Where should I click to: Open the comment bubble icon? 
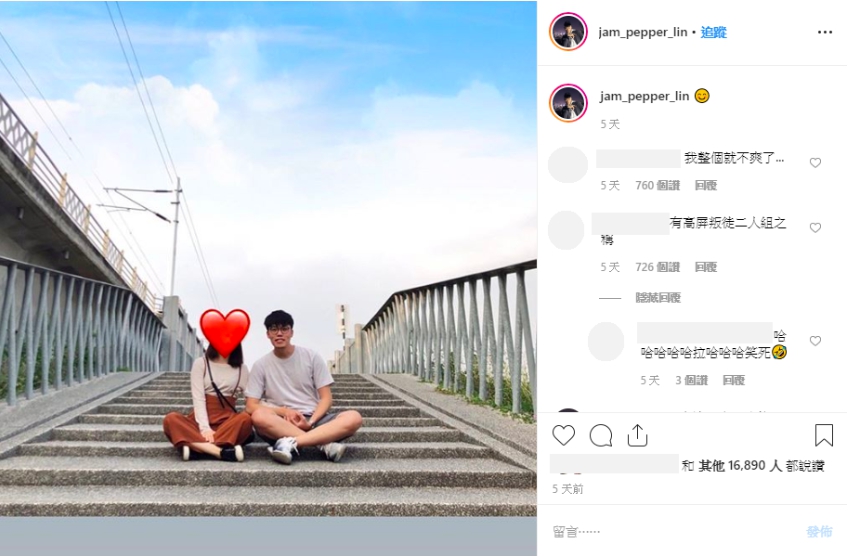tap(601, 435)
